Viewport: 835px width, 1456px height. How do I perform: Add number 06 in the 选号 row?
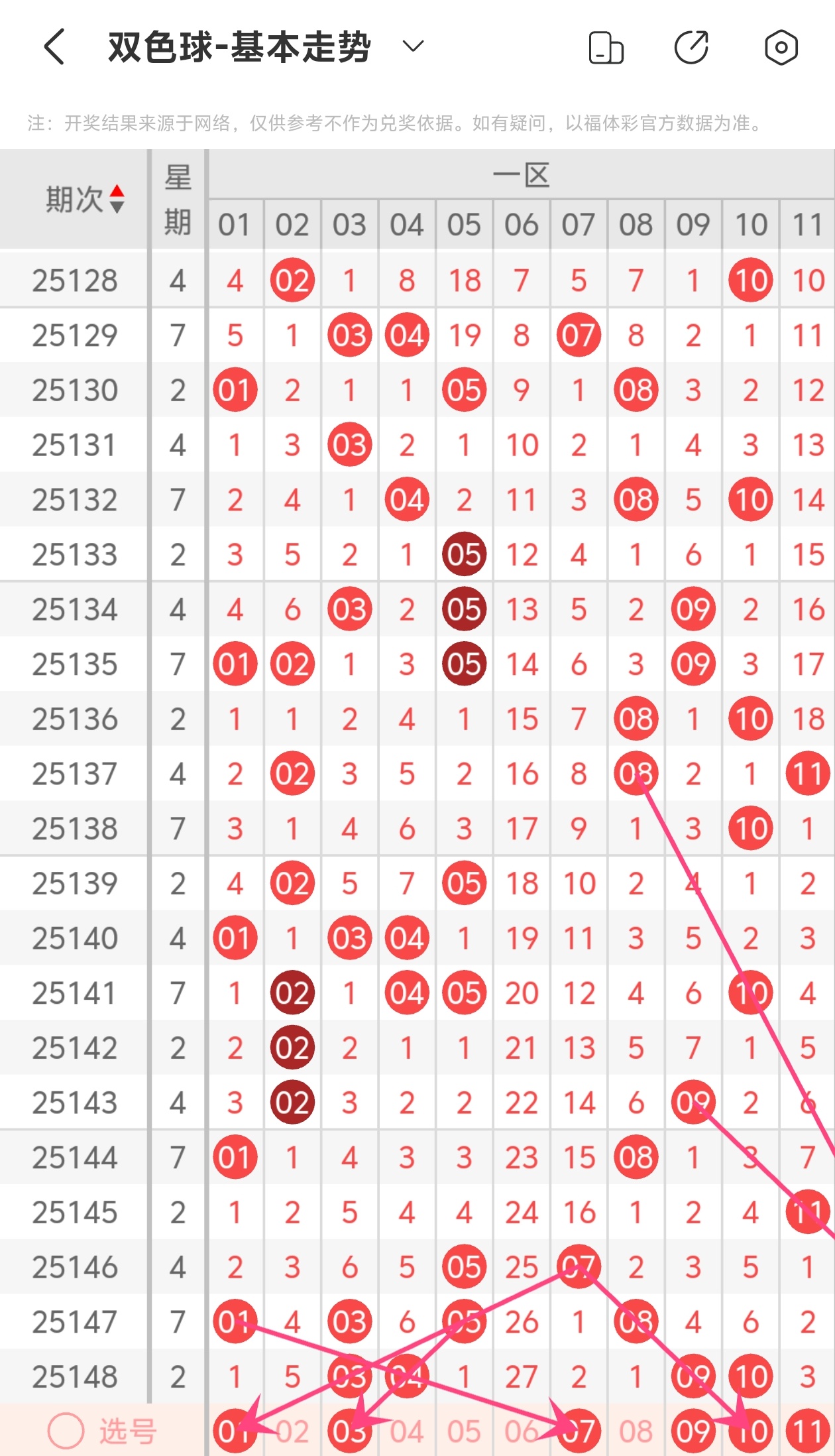click(x=521, y=1432)
